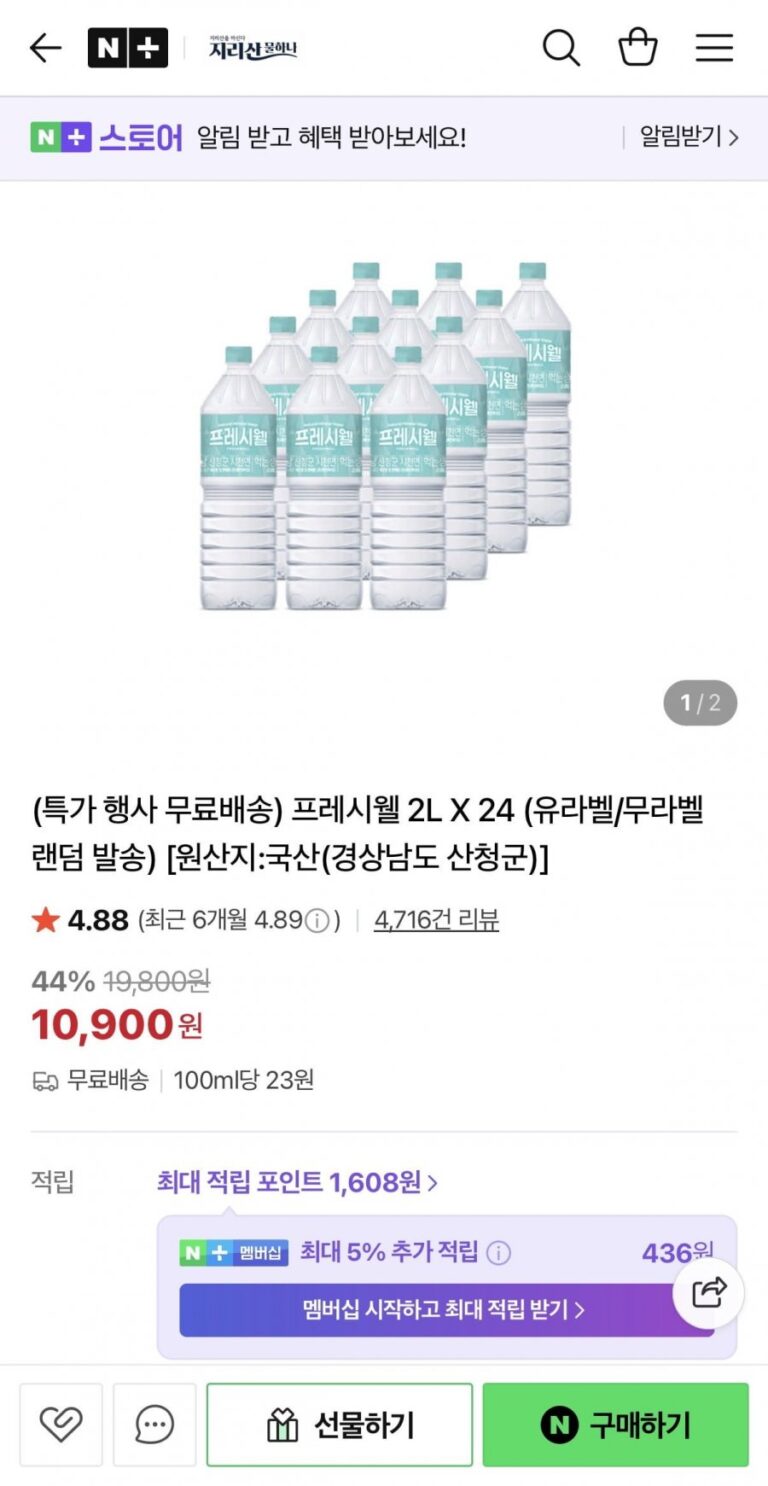Screen dimensions: 768x1486
Task: Share this product
Action: 708,1292
